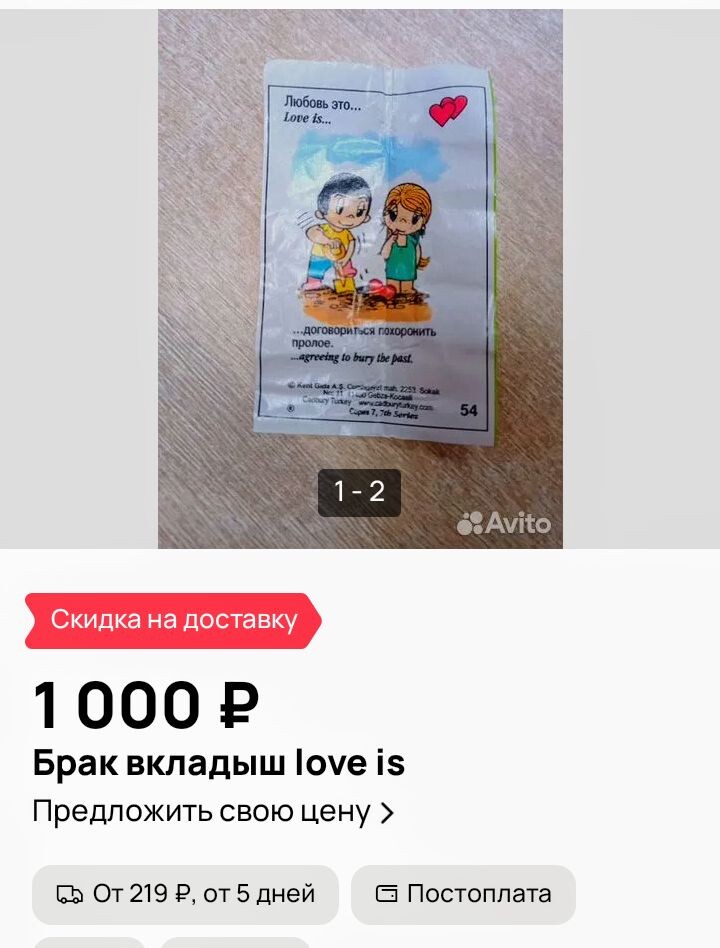720x948 pixels.
Task: Click the truck symbol inside the shipping chip
Action: 71,894
